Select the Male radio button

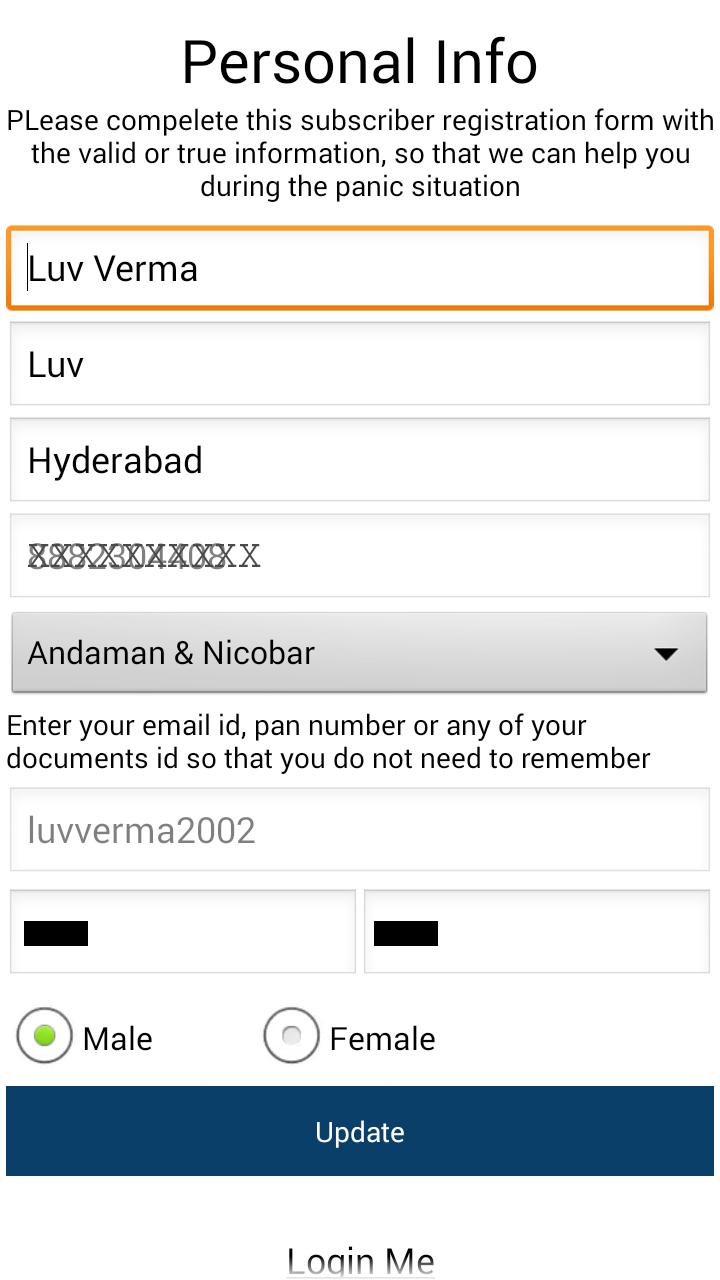(x=45, y=1036)
